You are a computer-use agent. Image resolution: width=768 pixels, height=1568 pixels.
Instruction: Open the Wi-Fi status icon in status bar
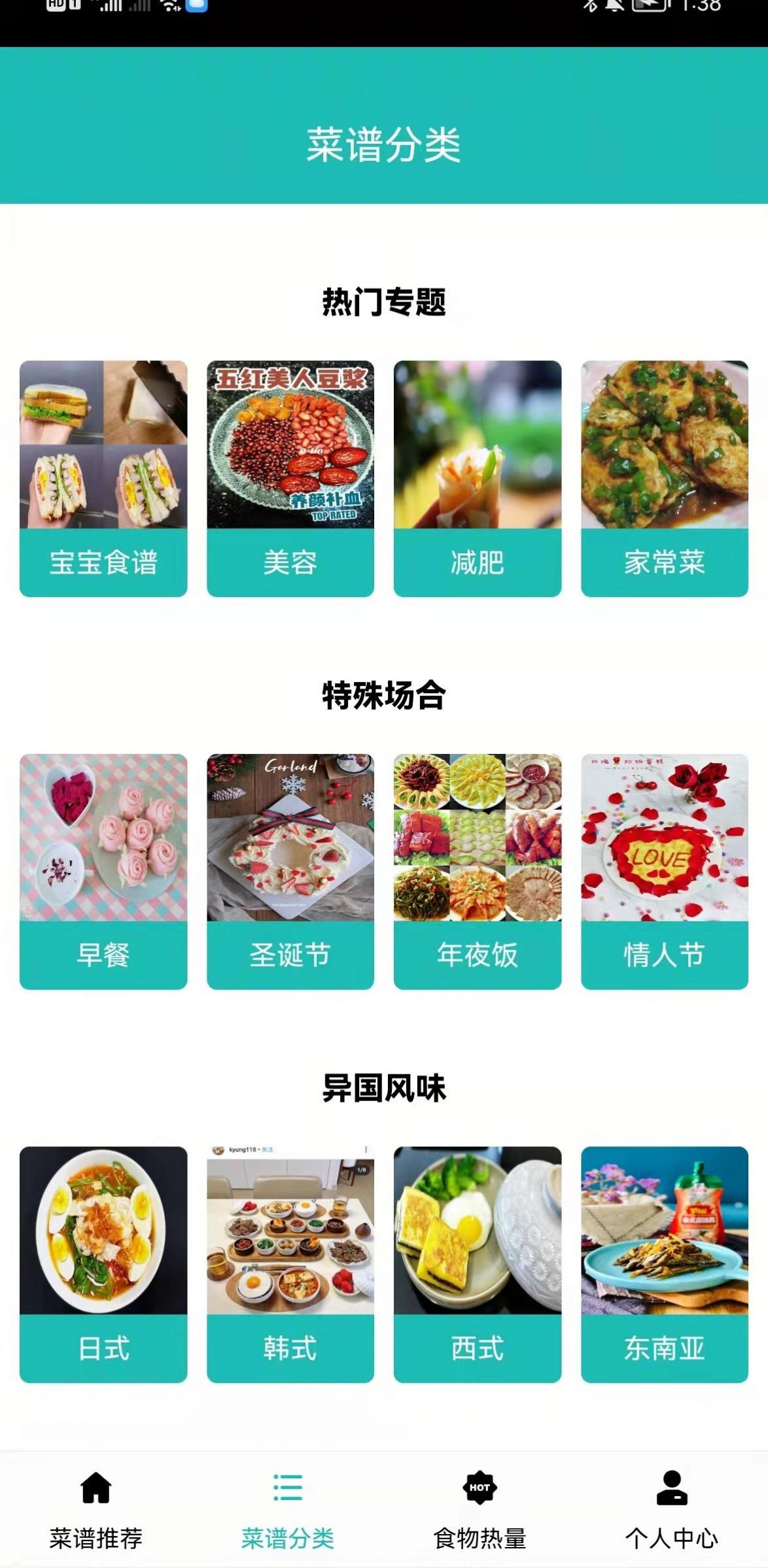169,7
